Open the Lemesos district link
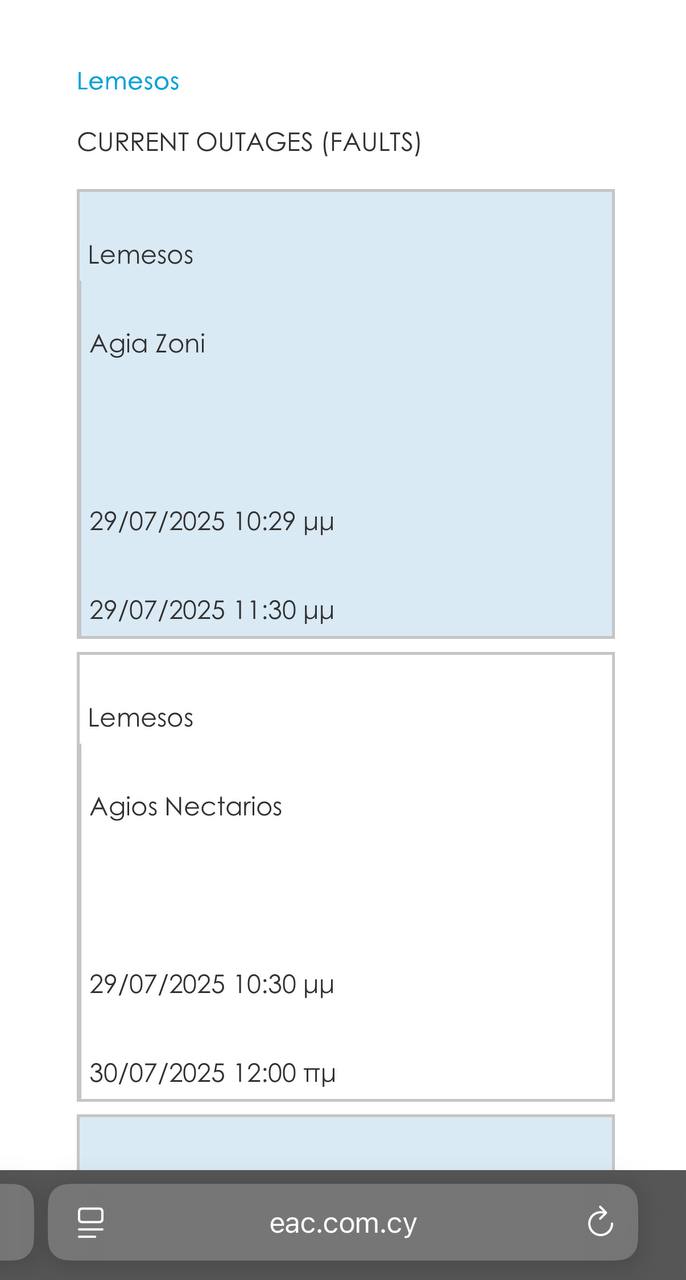The image size is (686, 1280). 128,81
